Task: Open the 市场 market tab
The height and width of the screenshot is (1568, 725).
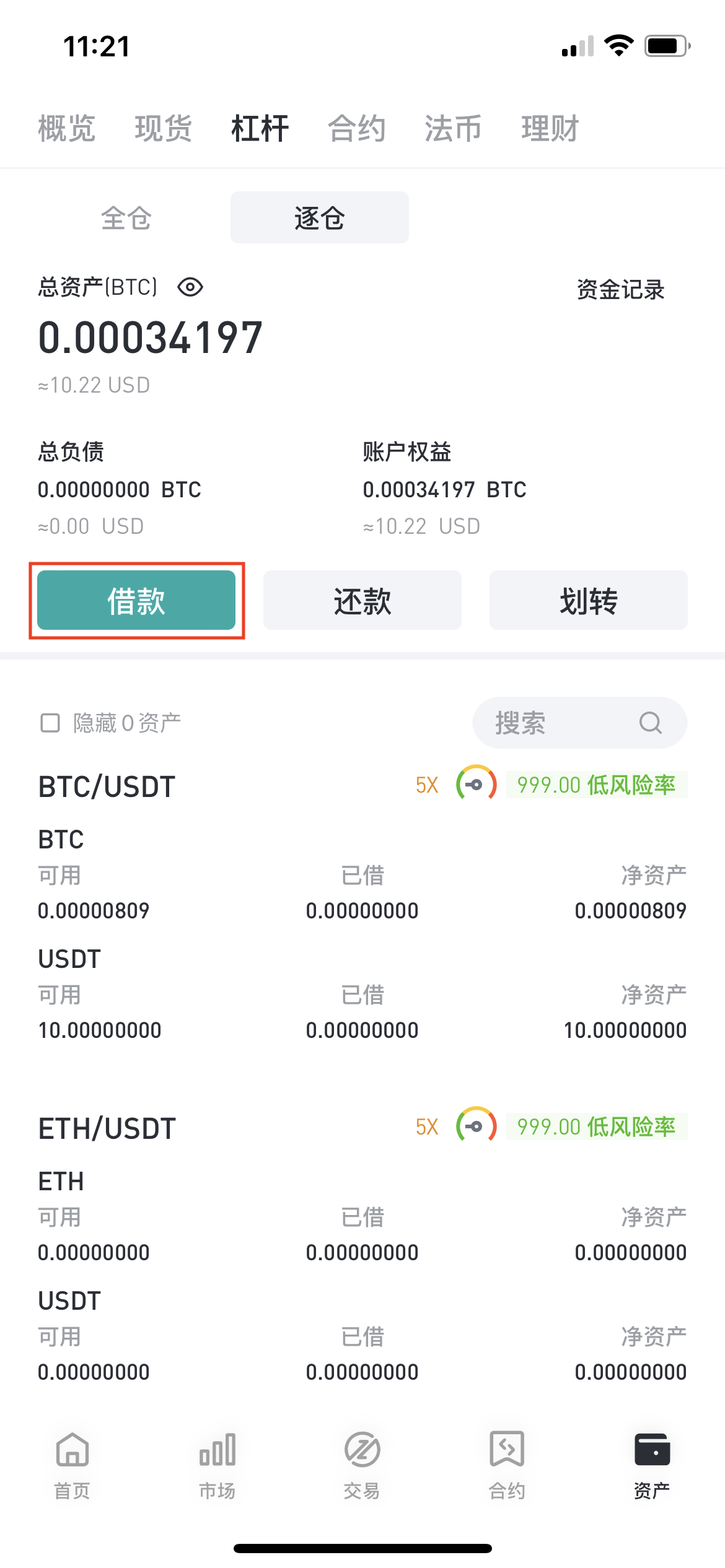Action: click(217, 1465)
